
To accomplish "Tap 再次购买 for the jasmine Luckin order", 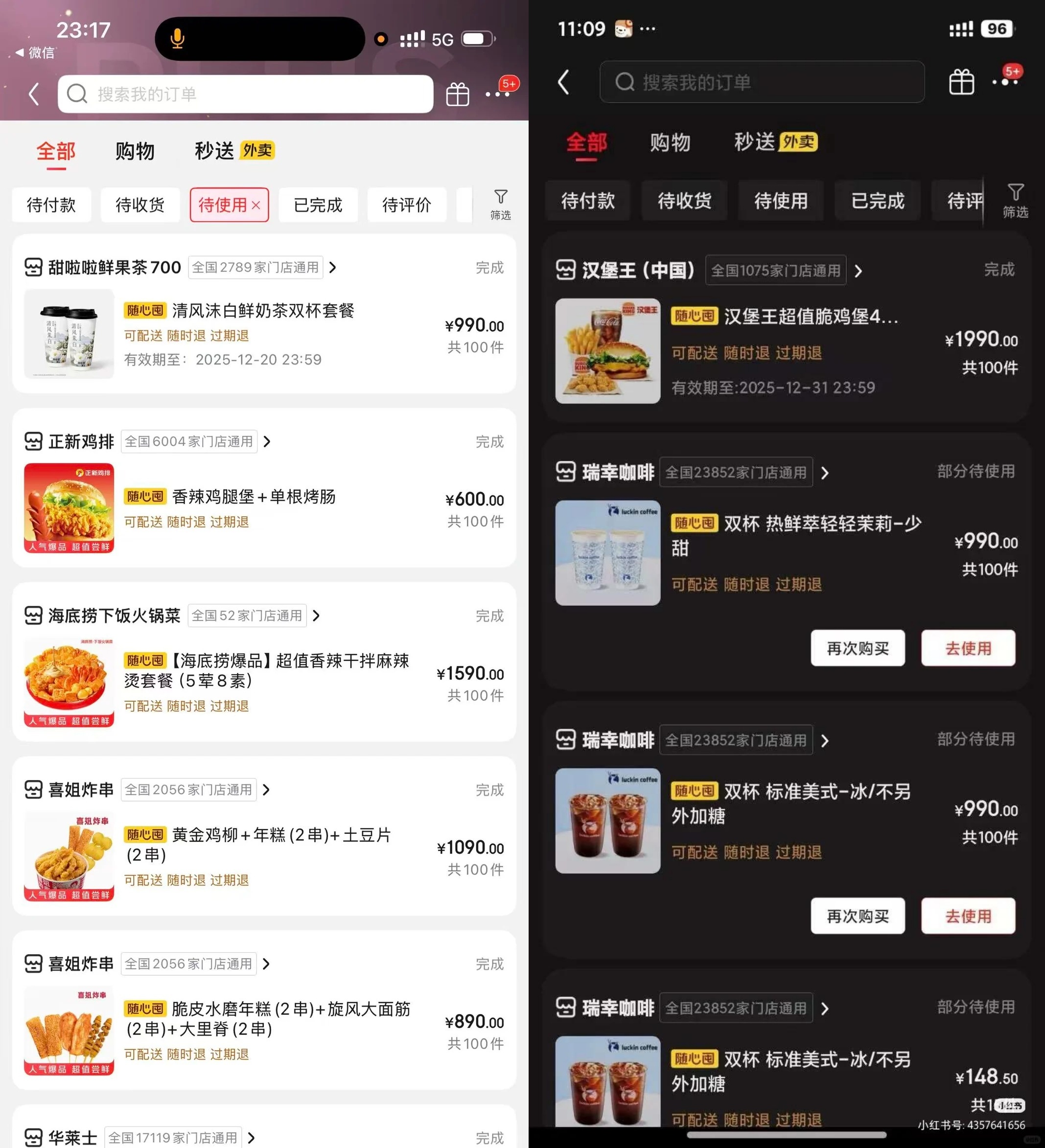I will [857, 648].
